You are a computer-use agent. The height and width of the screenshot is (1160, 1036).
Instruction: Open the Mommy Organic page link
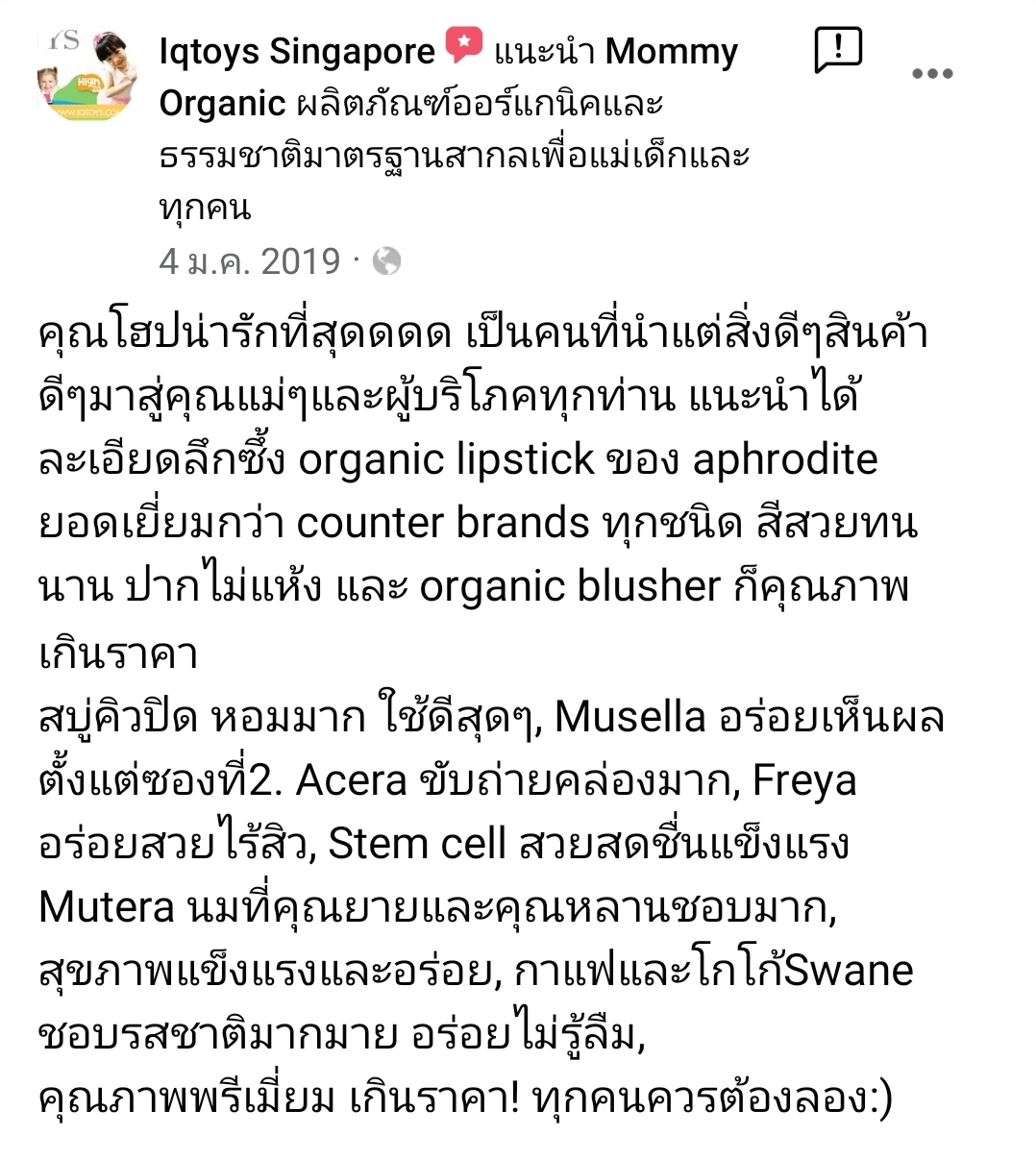[671, 51]
